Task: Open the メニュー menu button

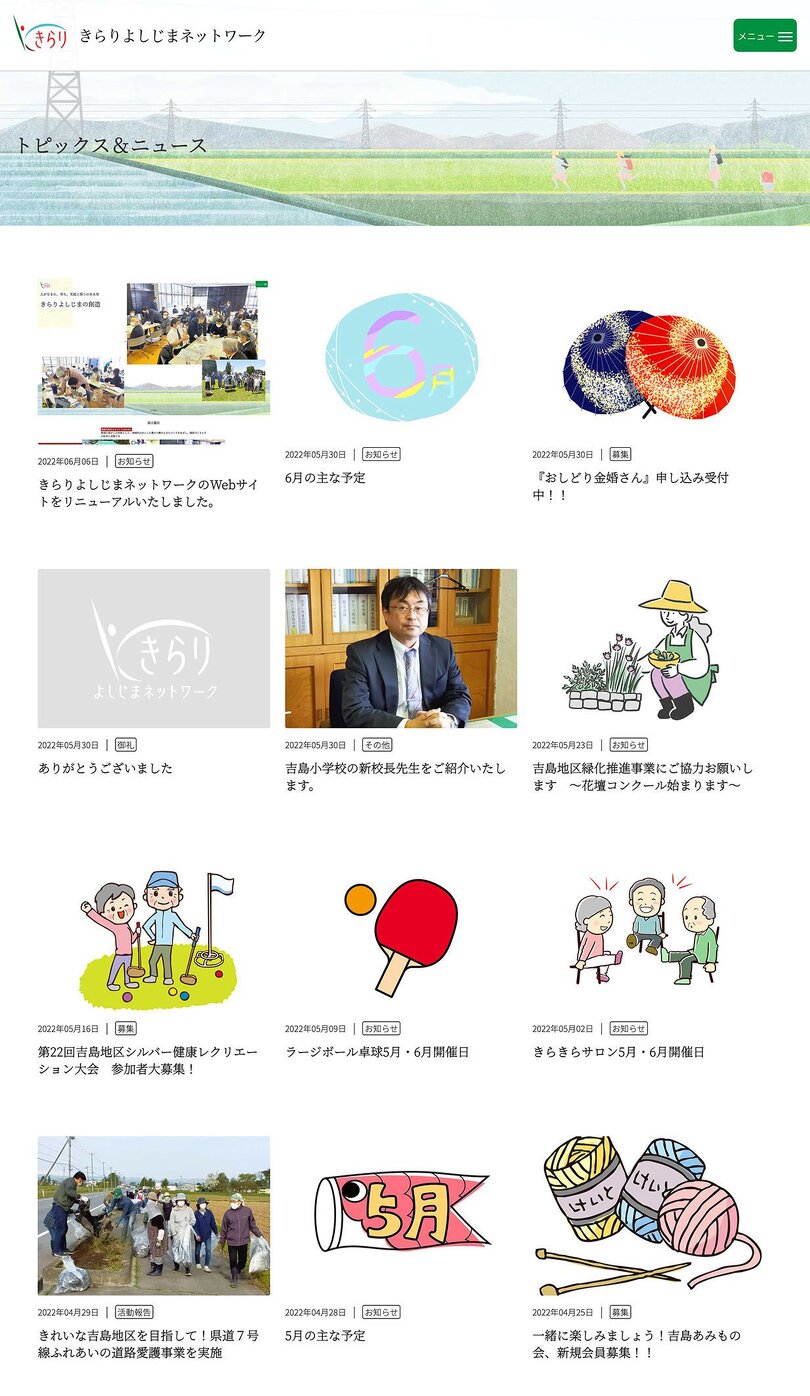Action: point(764,36)
